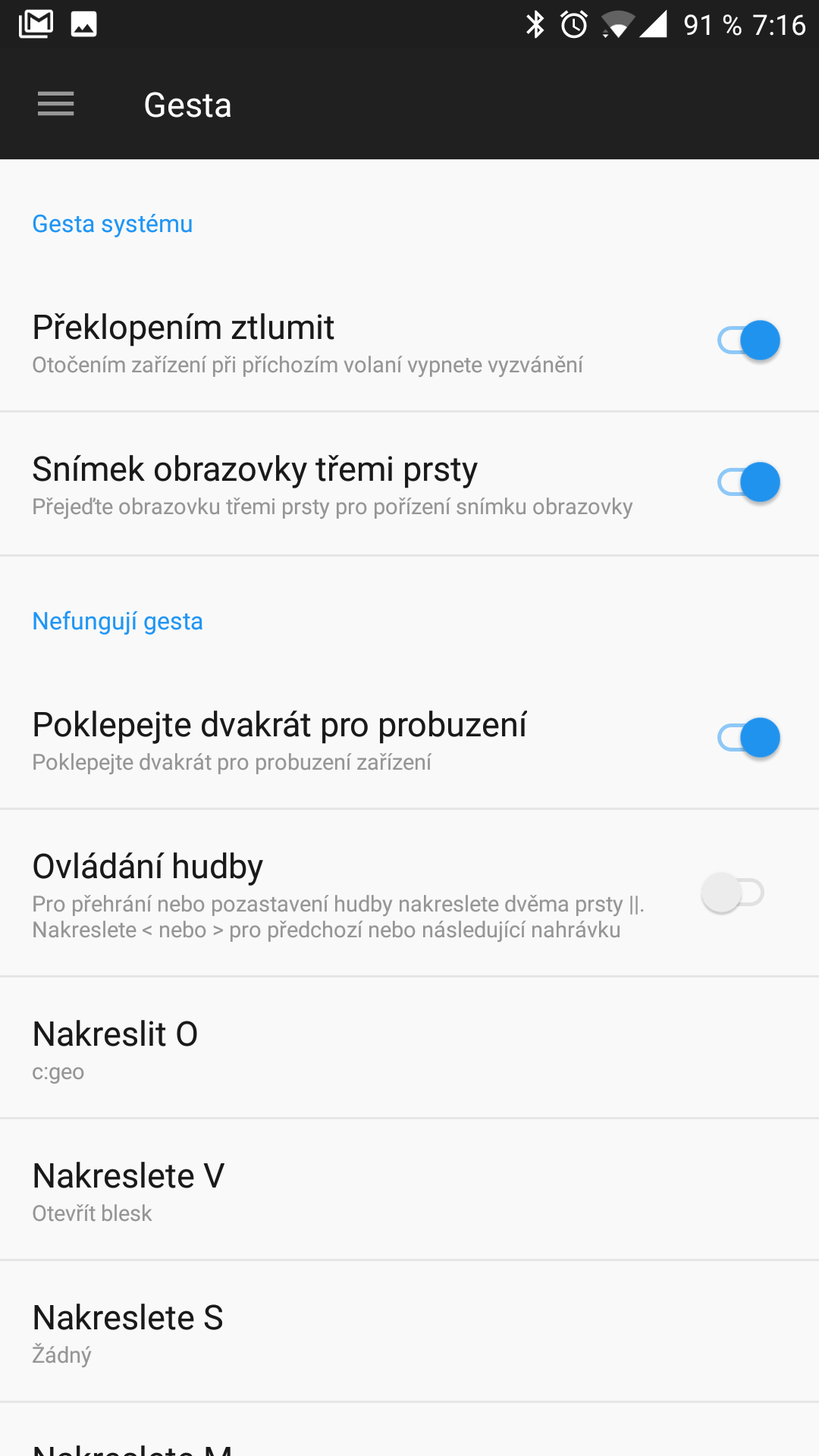Turn off Poklepejte dvakrát pro probuzení

[748, 738]
